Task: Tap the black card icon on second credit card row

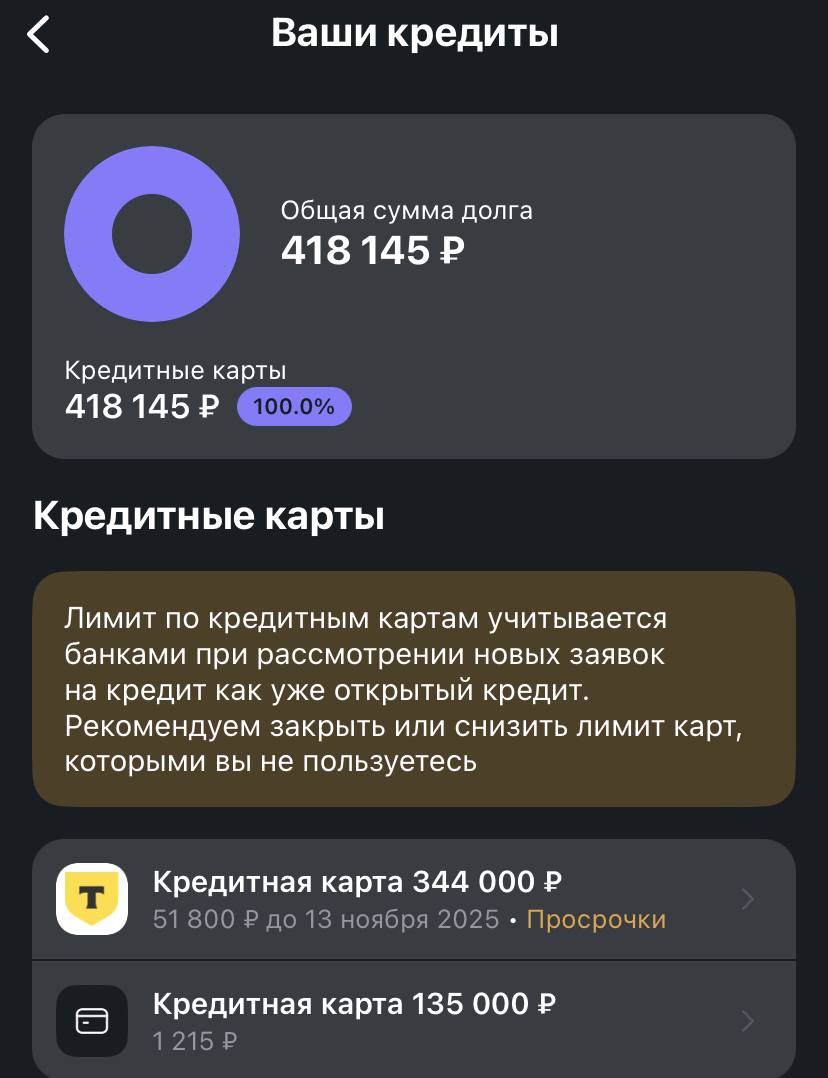Action: point(92,1021)
